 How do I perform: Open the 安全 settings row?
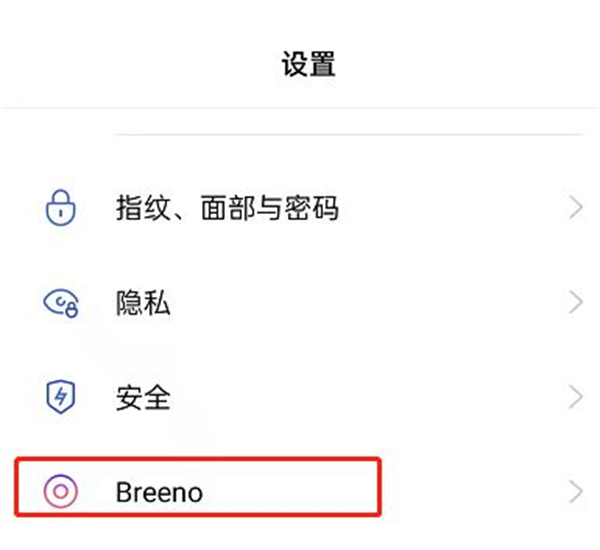pos(143,398)
